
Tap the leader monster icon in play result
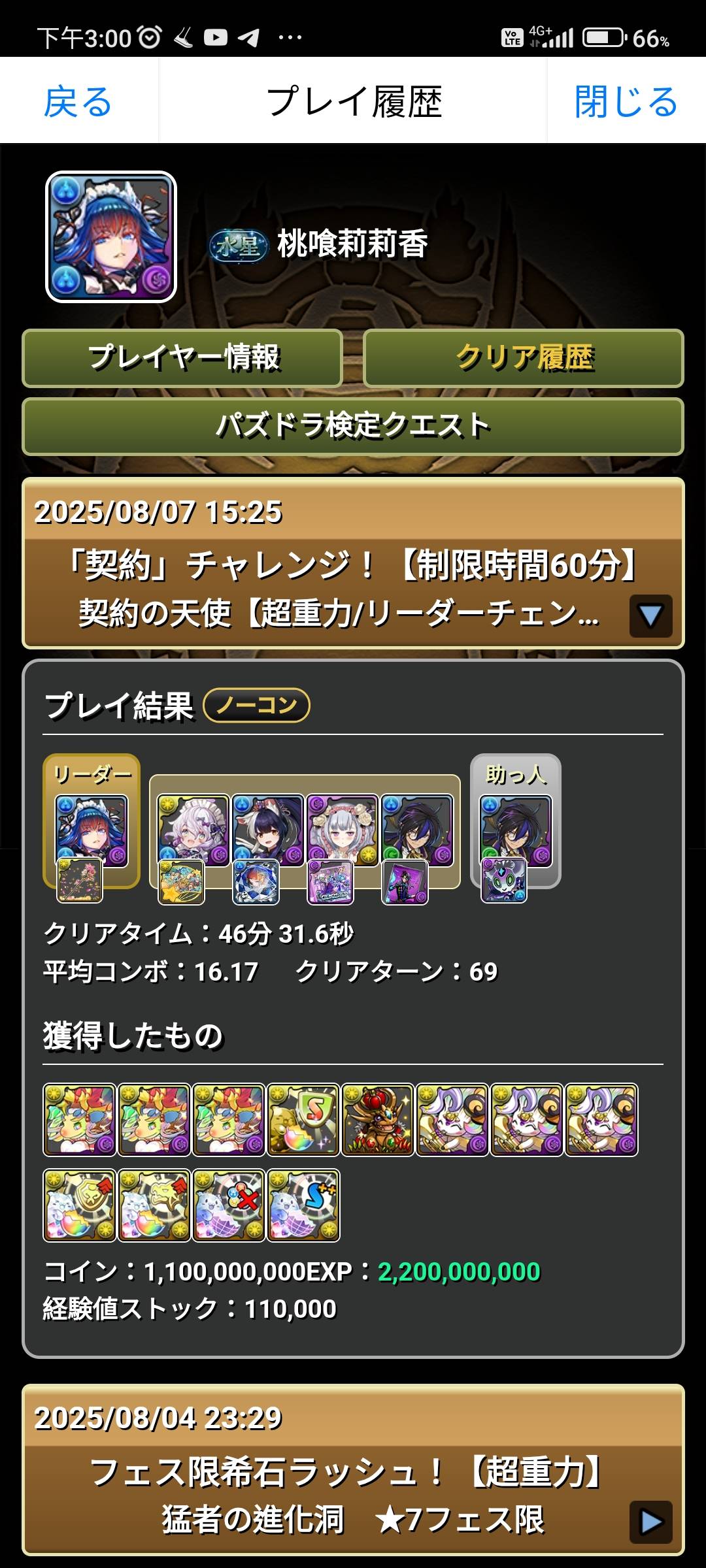point(92,830)
